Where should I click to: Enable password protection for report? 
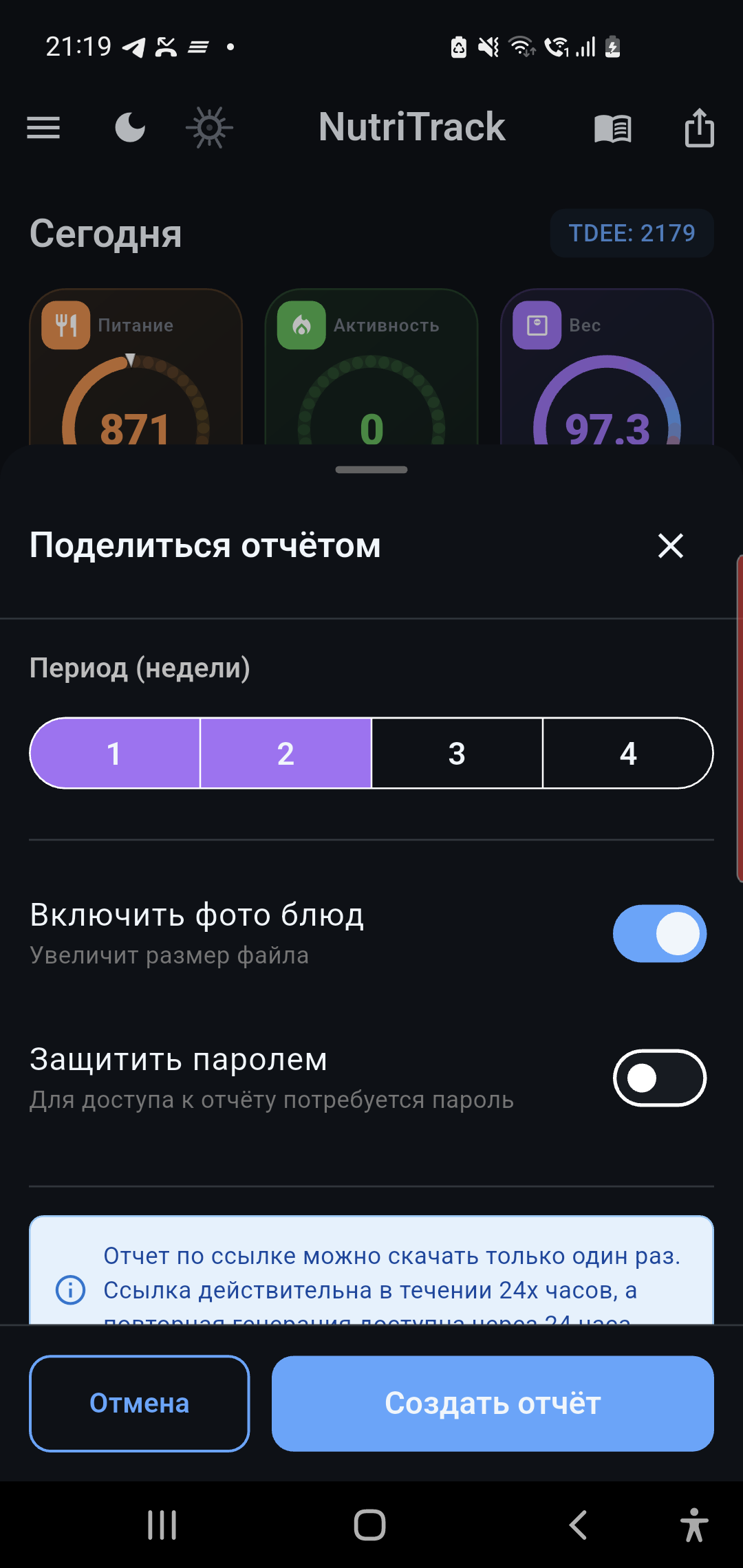[659, 1078]
